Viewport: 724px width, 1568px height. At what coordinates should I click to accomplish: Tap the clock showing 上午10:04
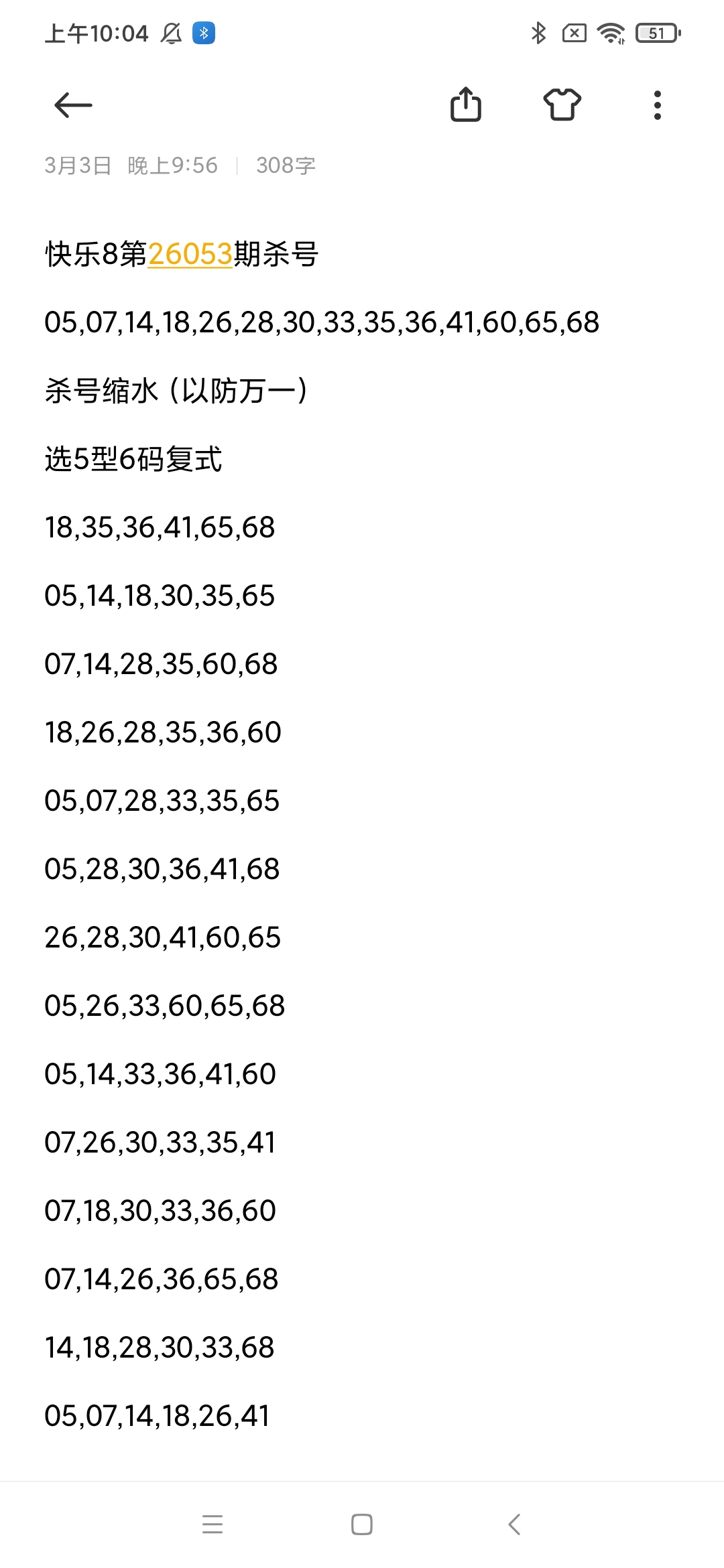point(97,33)
